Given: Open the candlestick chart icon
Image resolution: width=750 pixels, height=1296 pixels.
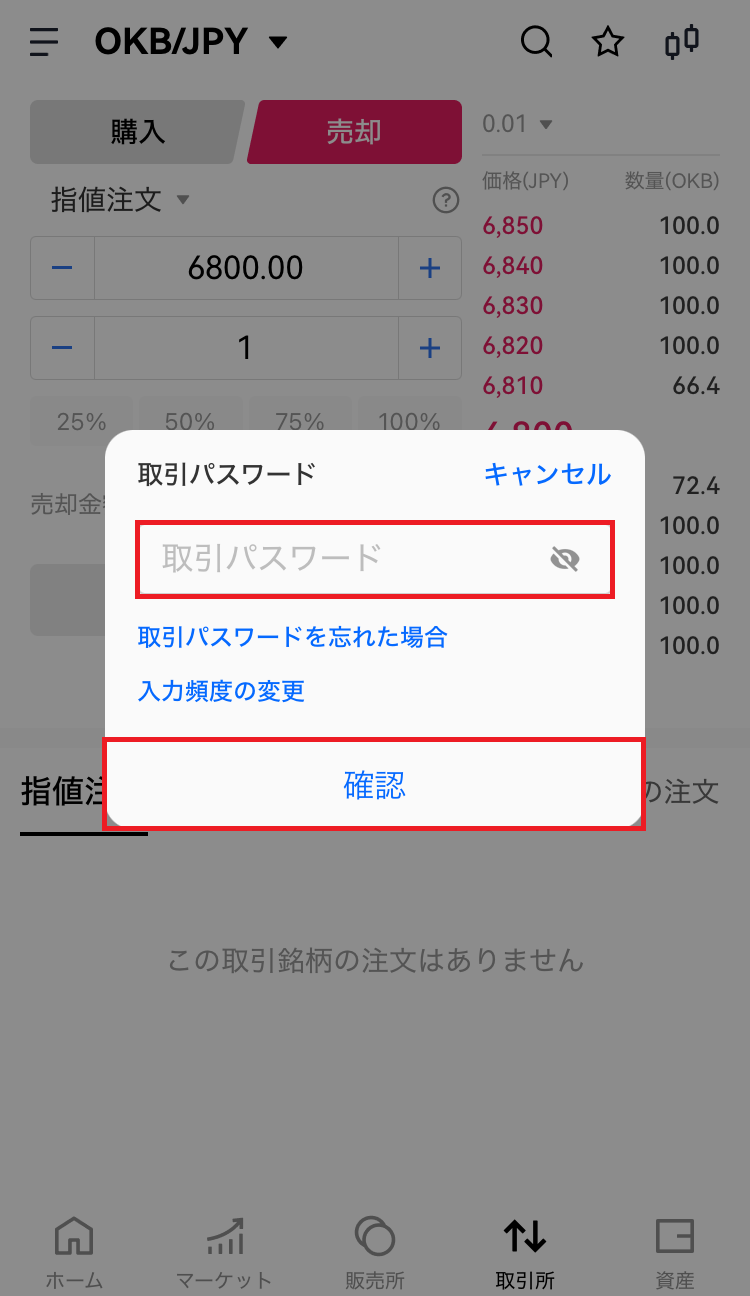Looking at the screenshot, I should click(682, 42).
